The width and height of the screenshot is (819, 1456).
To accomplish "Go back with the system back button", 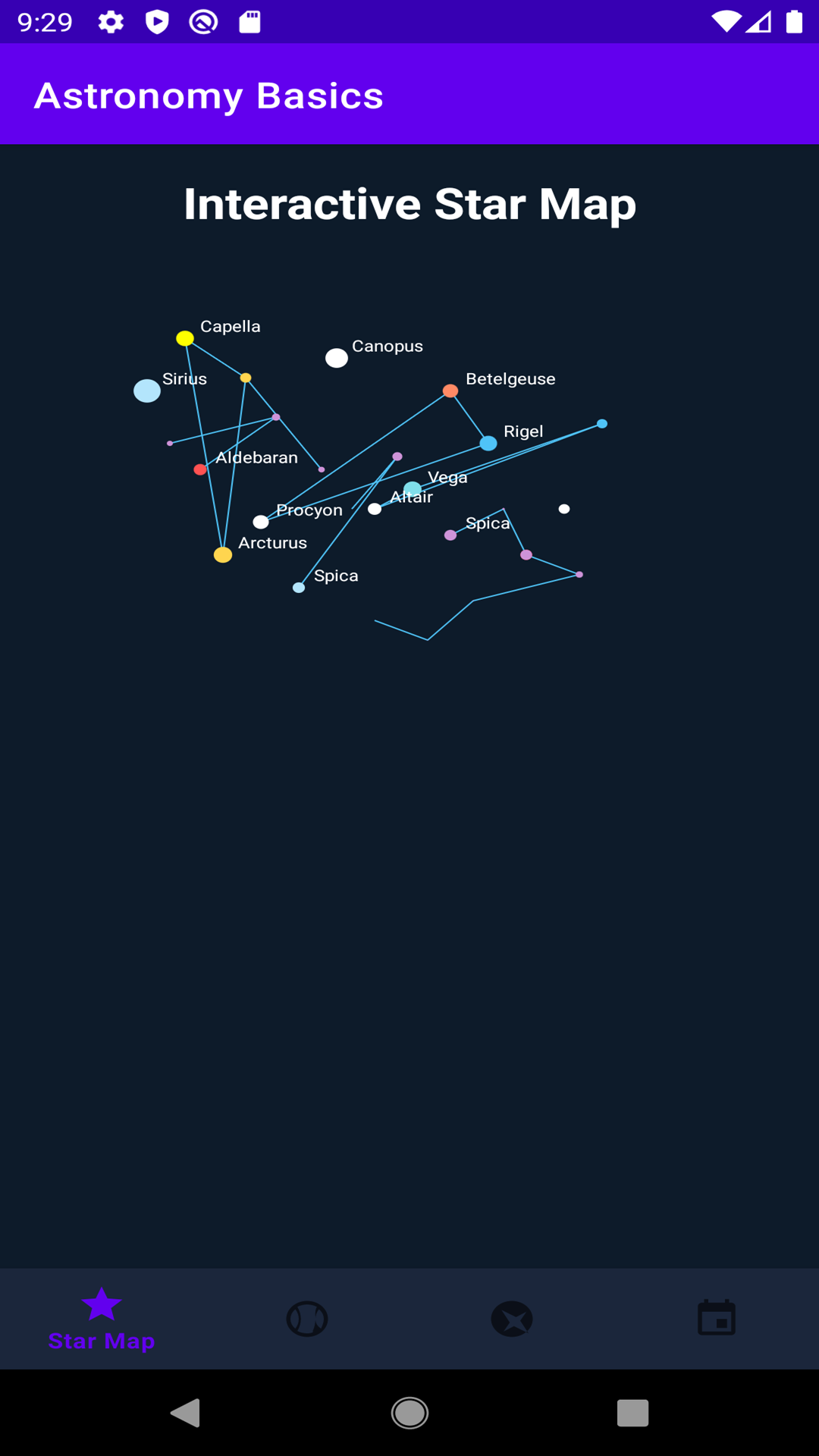I will pos(185,1413).
